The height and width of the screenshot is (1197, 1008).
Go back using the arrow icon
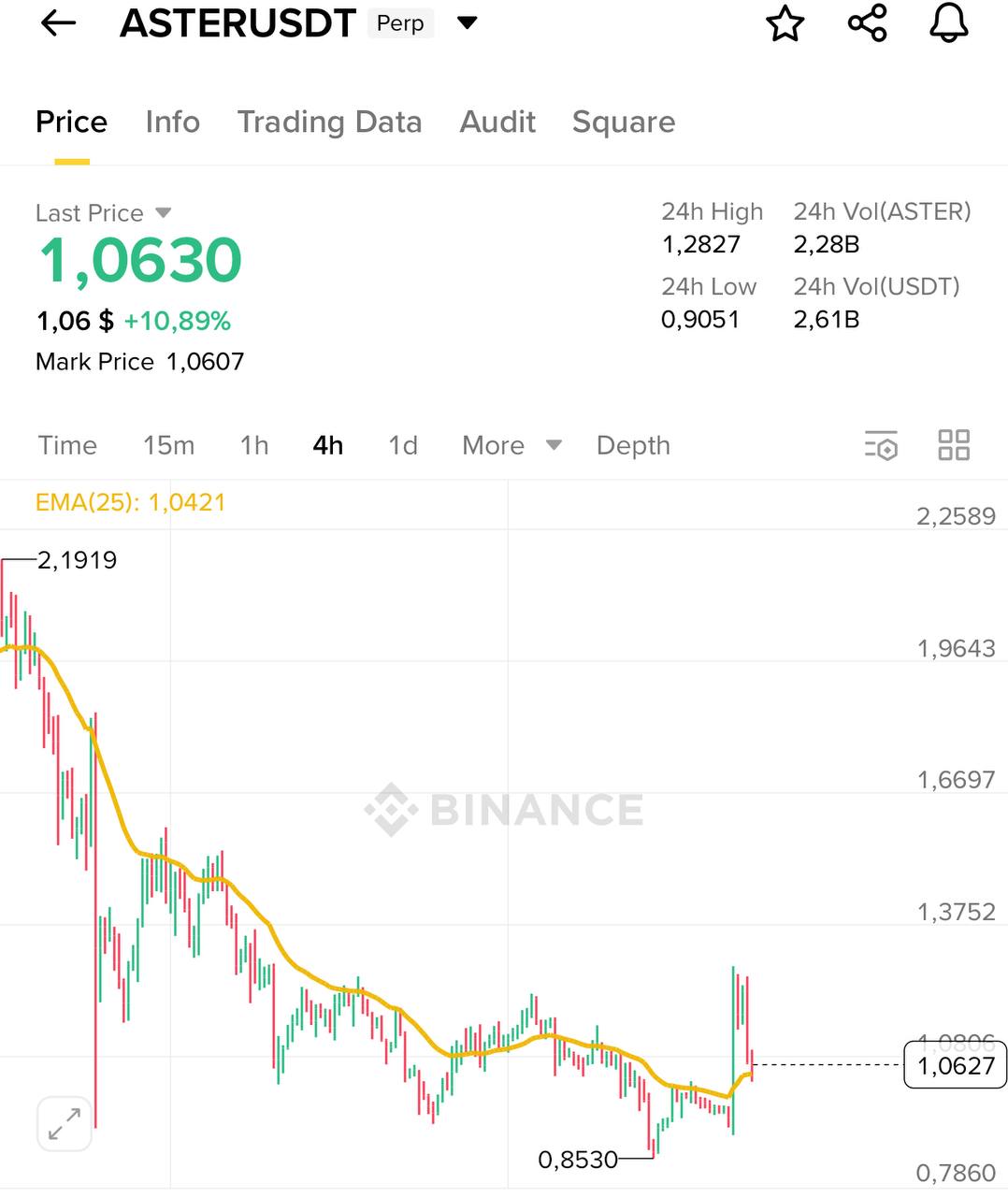point(58,23)
